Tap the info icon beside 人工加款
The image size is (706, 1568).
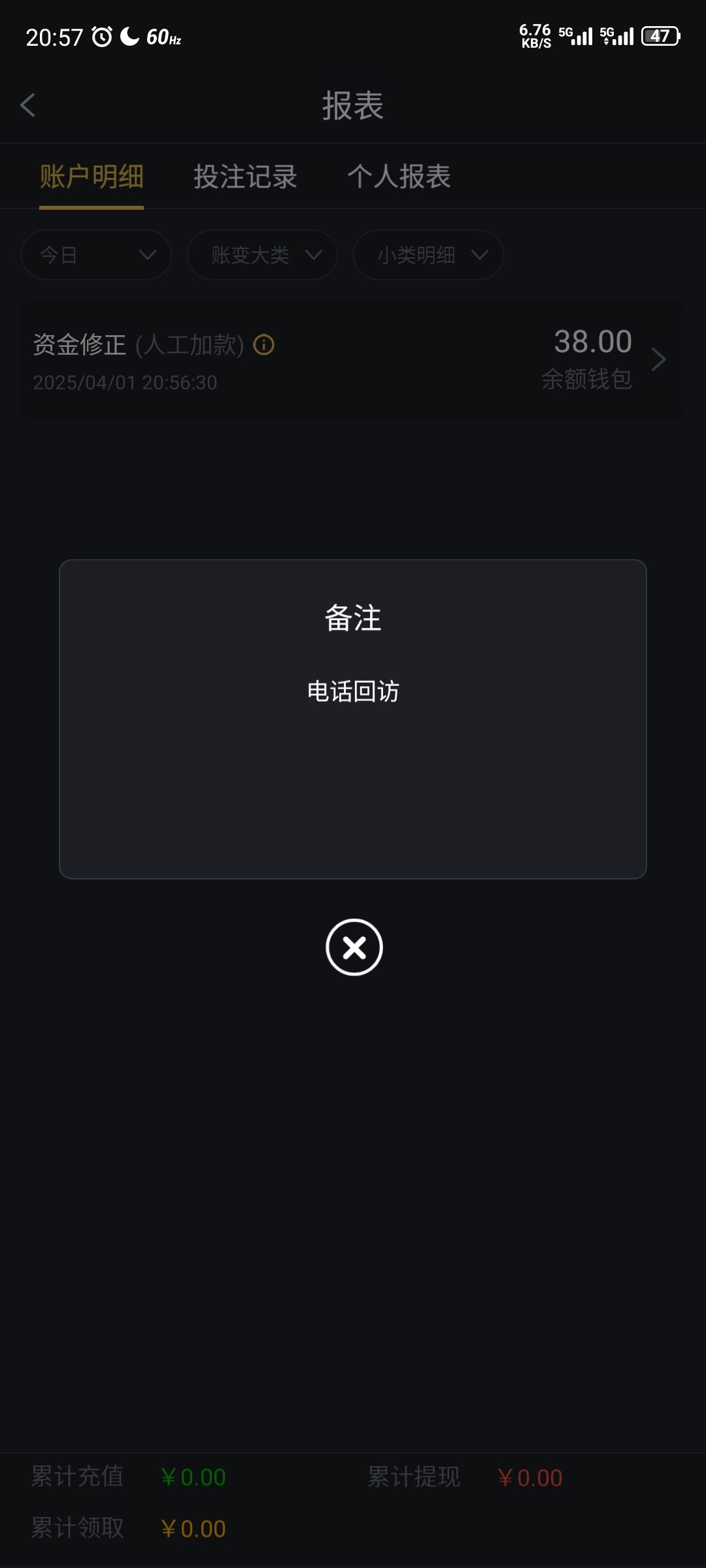263,344
